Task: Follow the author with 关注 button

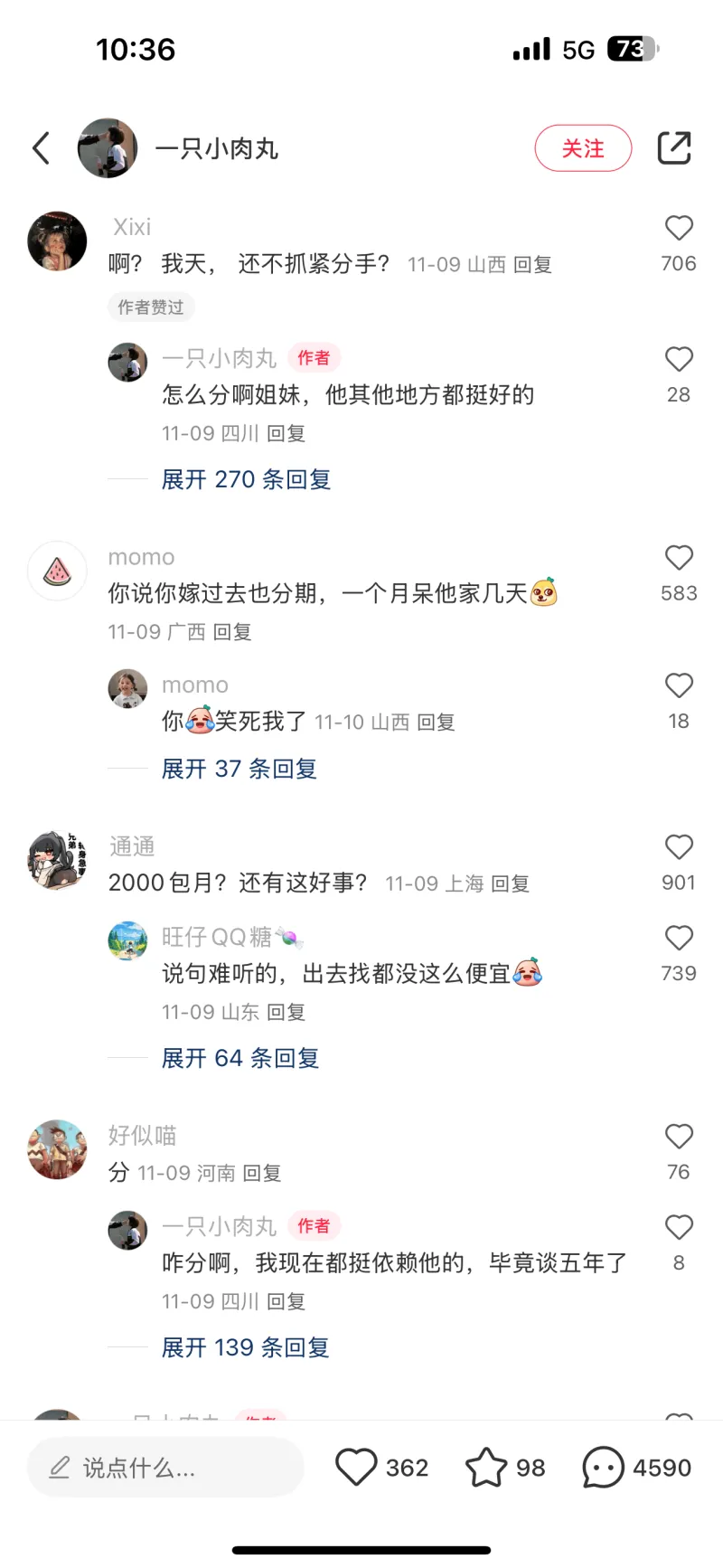Action: [583, 148]
